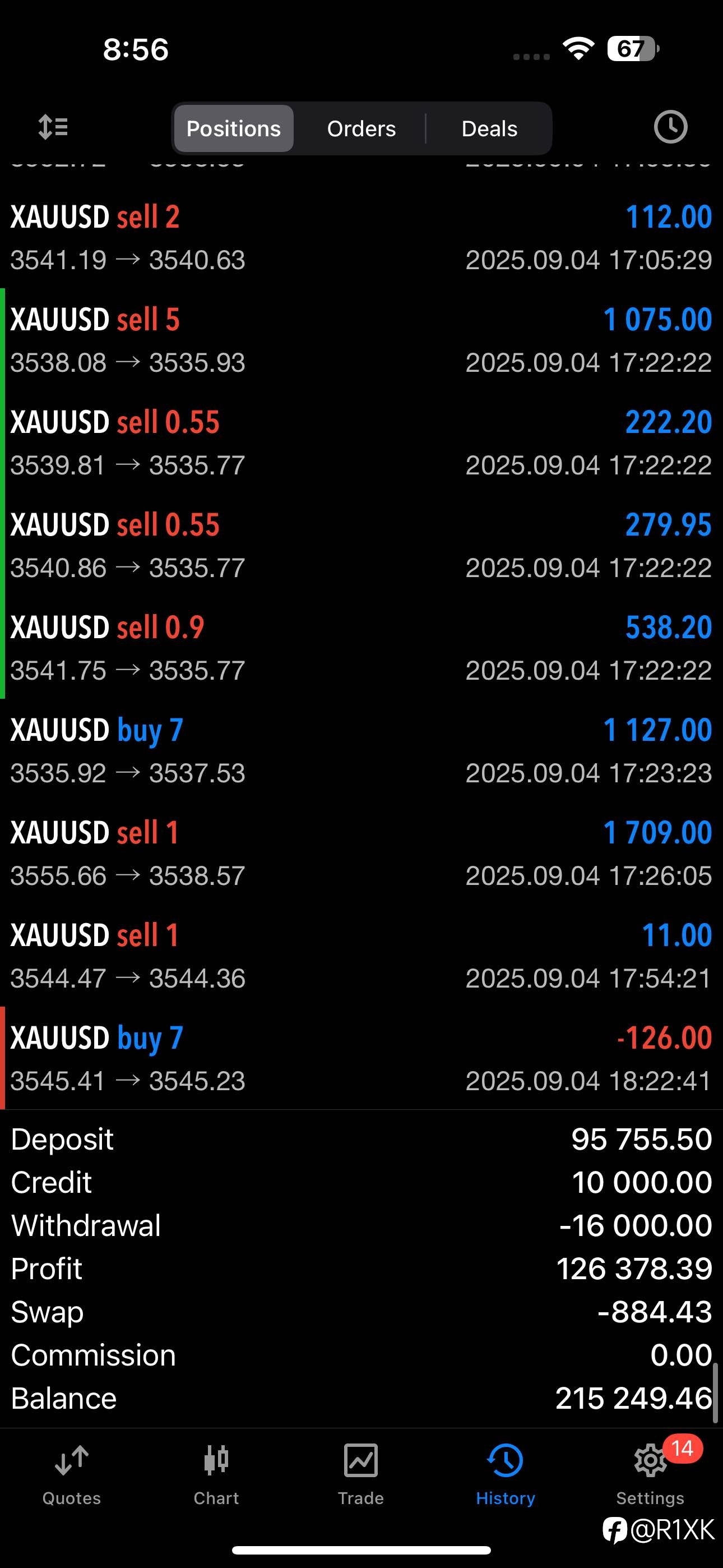
Task: Expand the XAUUSD sell 0.9 position
Action: point(361,648)
